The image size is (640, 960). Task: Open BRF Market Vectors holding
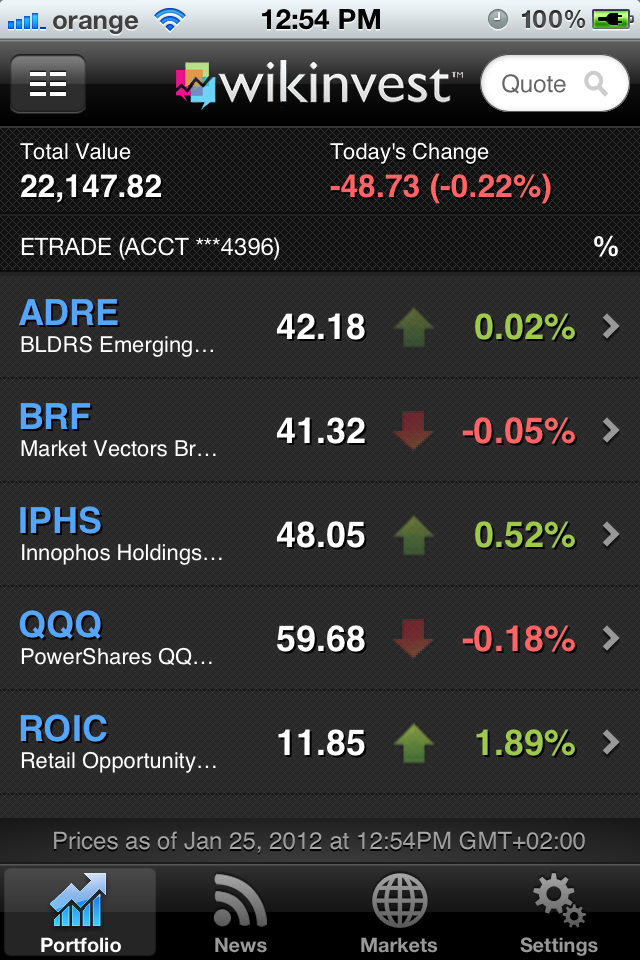[x=320, y=431]
